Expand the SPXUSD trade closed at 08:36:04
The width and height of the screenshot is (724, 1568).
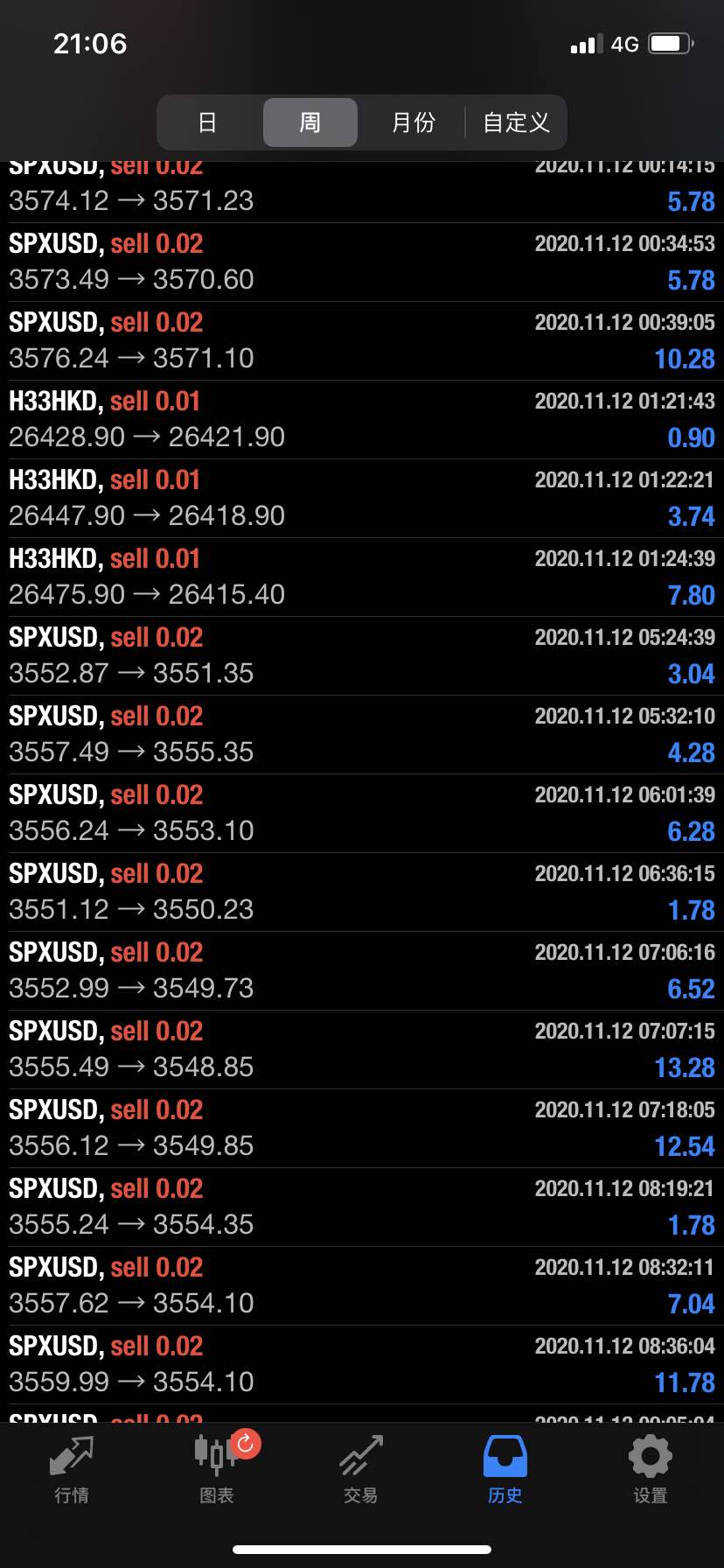click(362, 1365)
